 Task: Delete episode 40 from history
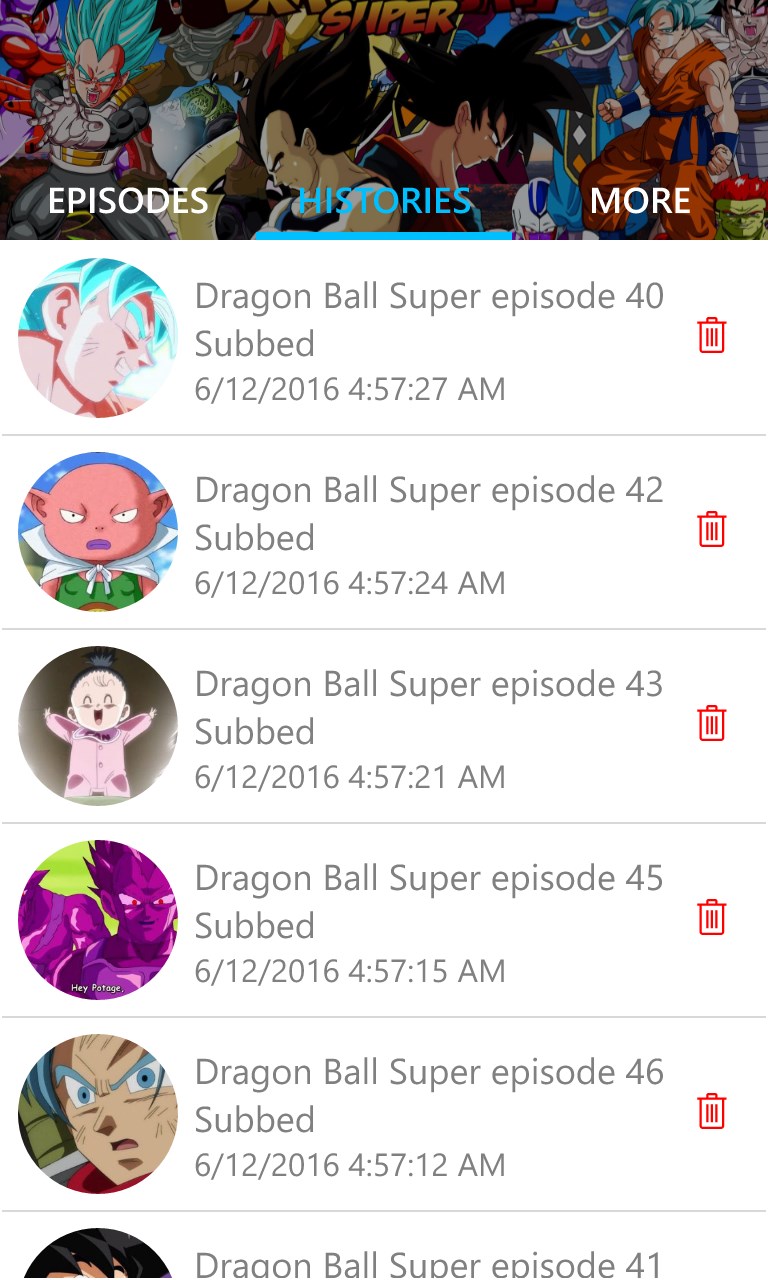(711, 335)
